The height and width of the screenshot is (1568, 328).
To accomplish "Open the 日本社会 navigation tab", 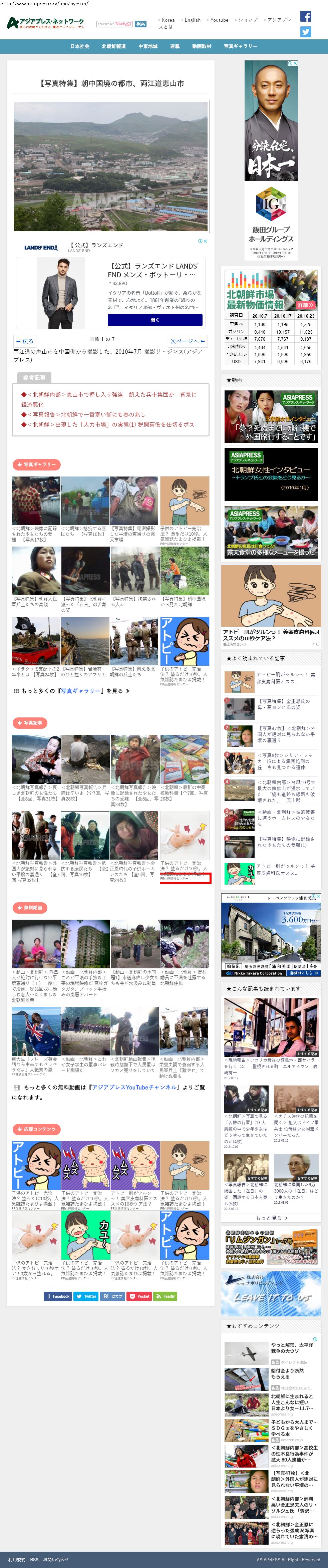I will click(x=80, y=46).
